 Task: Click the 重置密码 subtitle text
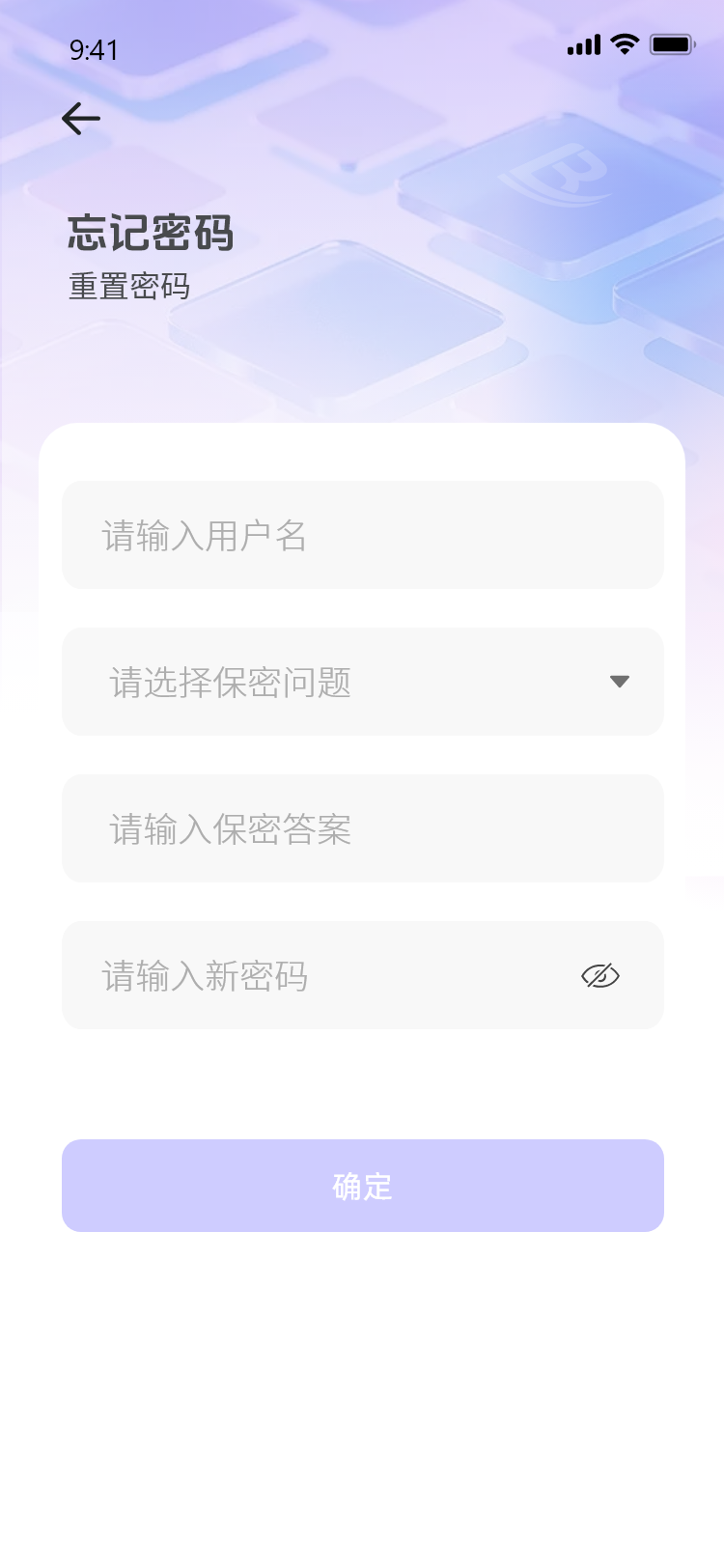129,287
